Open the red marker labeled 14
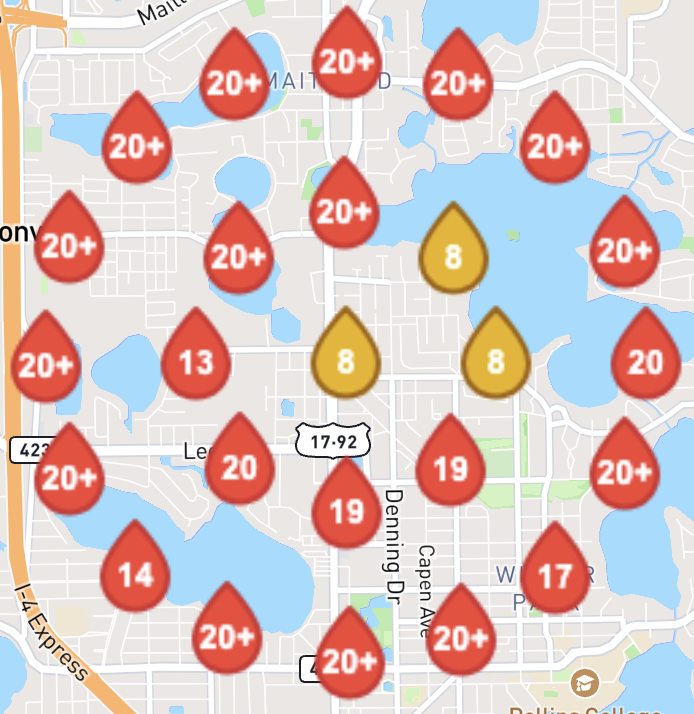This screenshot has width=694, height=714. [x=135, y=571]
